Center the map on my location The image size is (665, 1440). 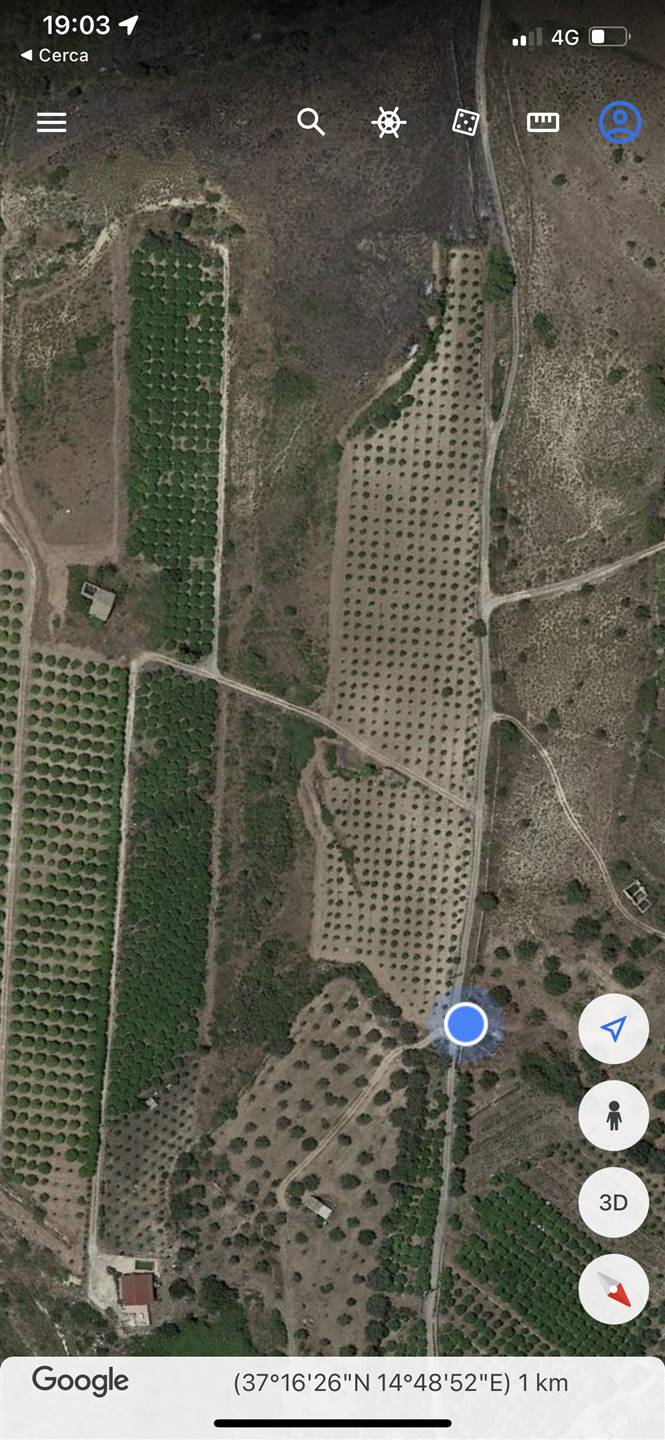pos(613,1028)
